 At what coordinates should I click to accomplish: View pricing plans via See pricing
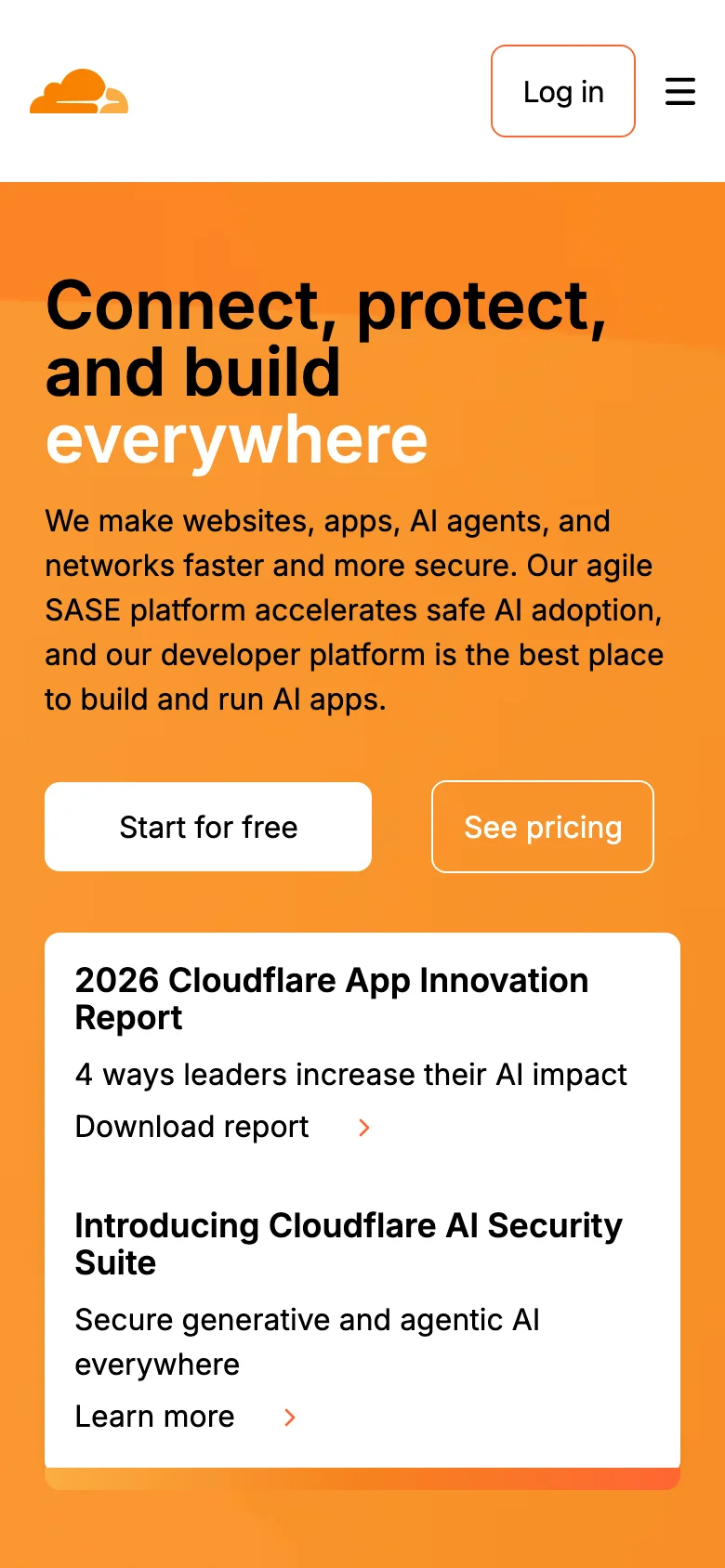point(543,827)
